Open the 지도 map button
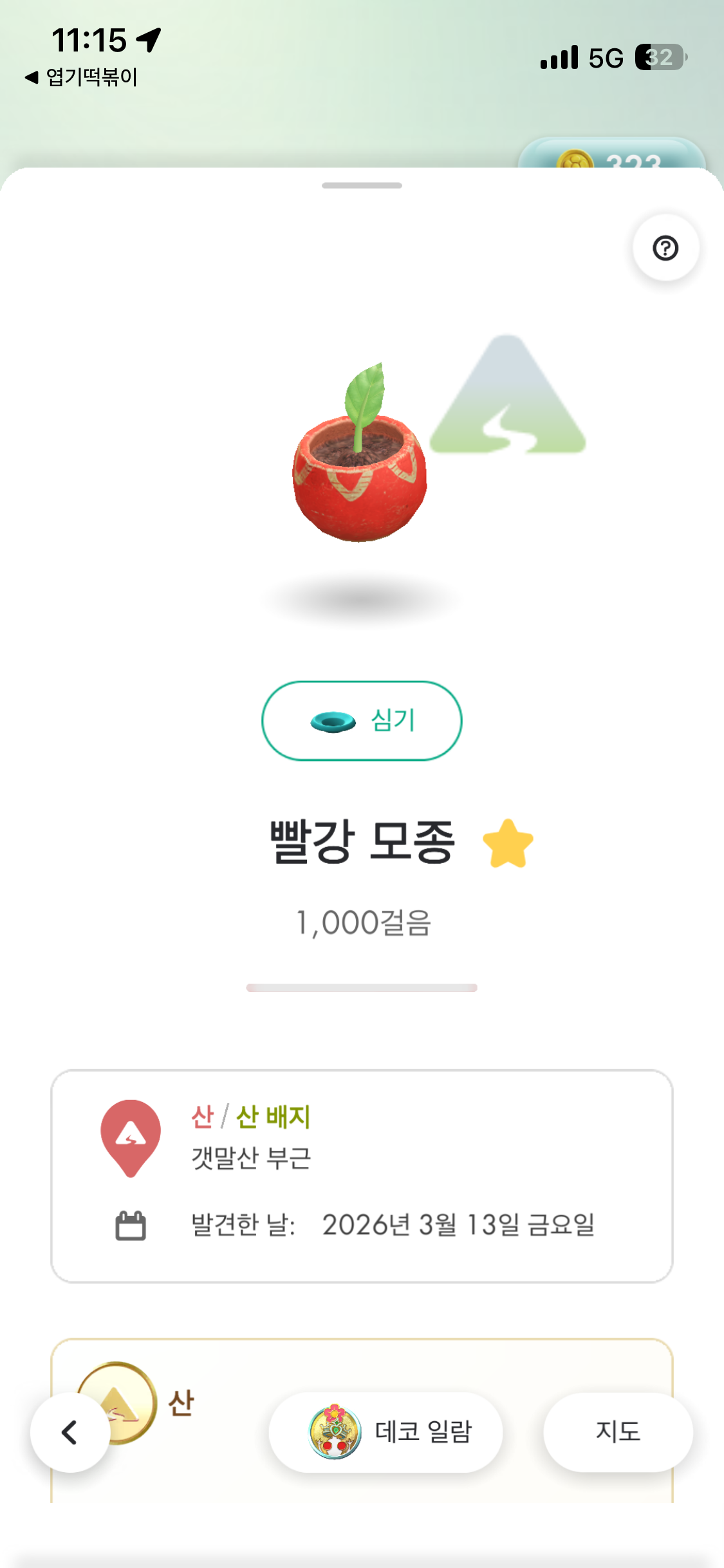Viewport: 724px width, 1568px height. click(618, 1432)
